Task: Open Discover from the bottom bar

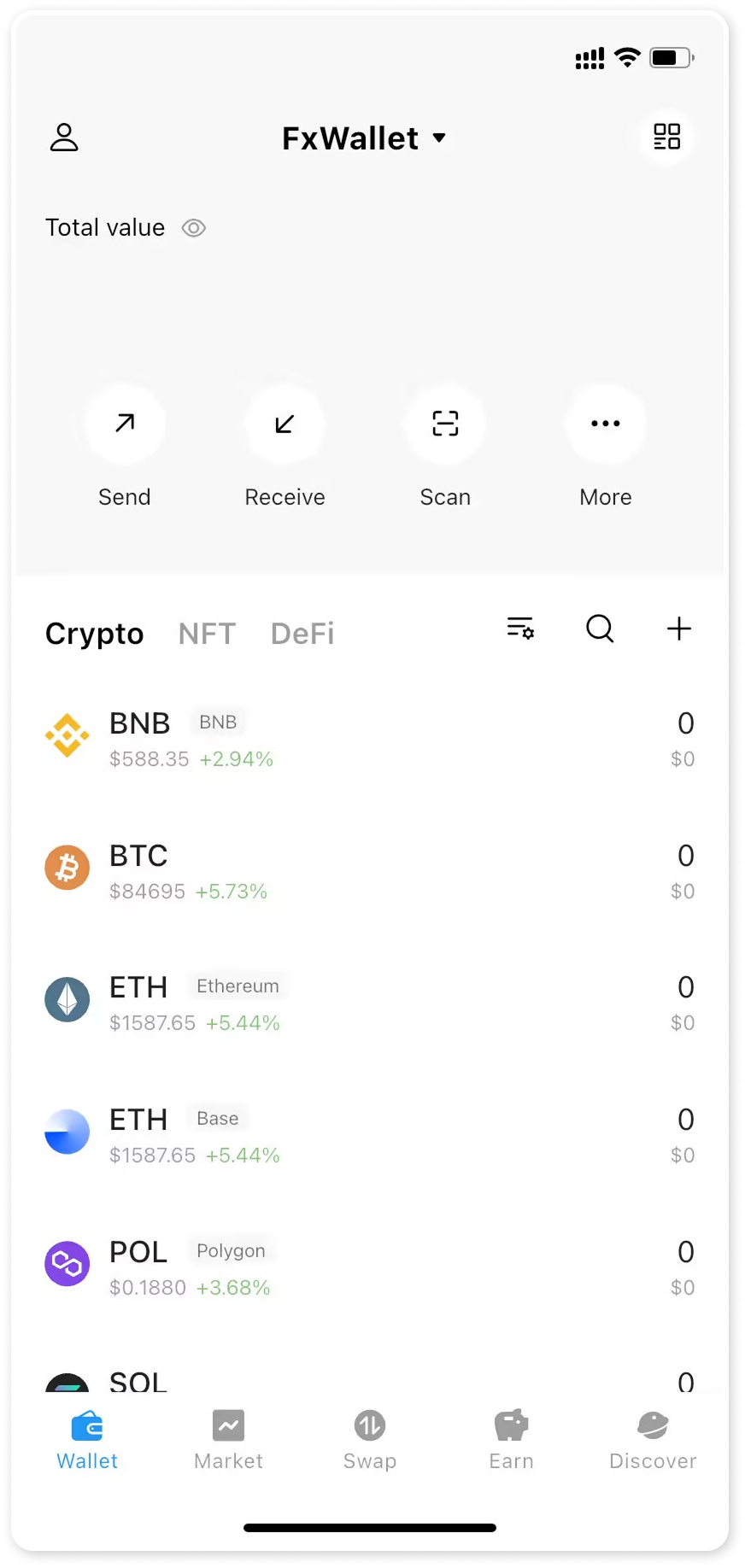Action: coord(652,1439)
